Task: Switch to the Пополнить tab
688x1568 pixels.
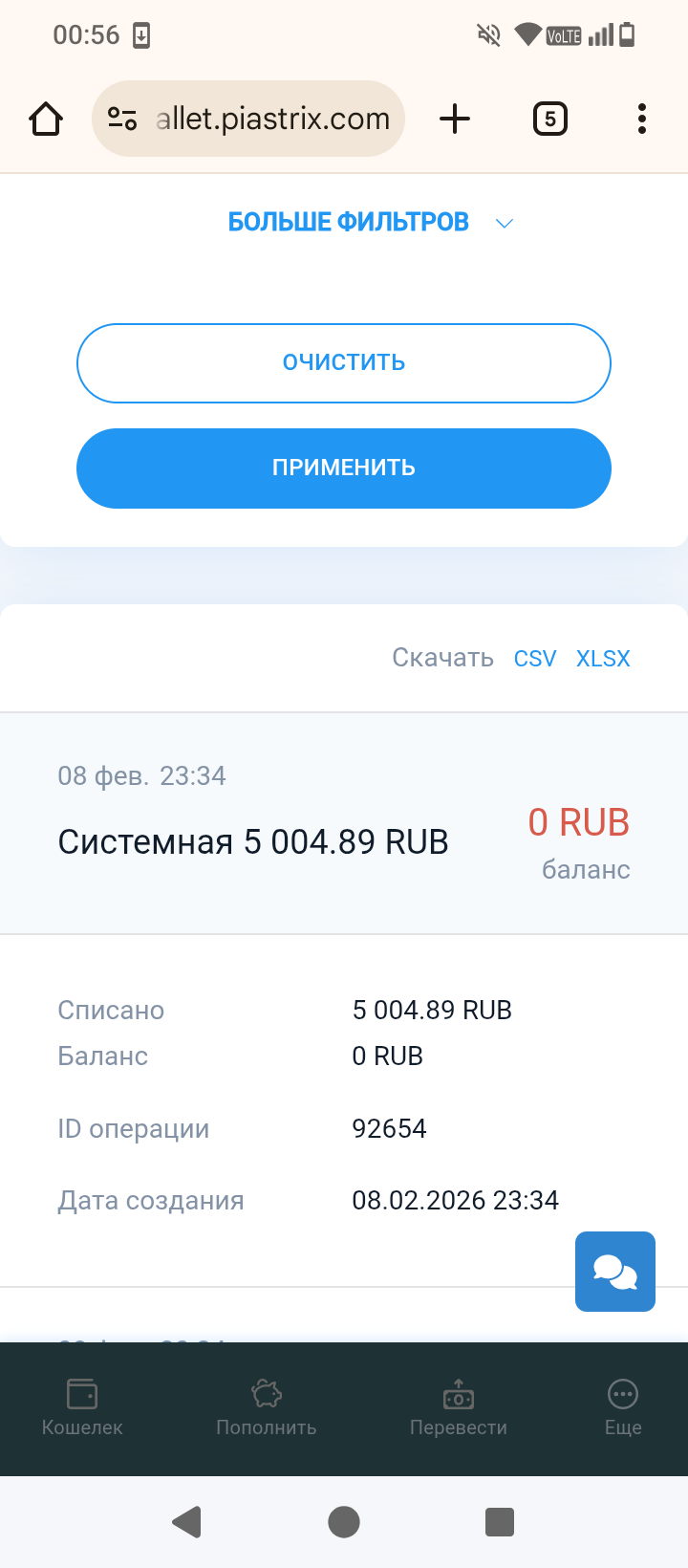Action: 267,1408
